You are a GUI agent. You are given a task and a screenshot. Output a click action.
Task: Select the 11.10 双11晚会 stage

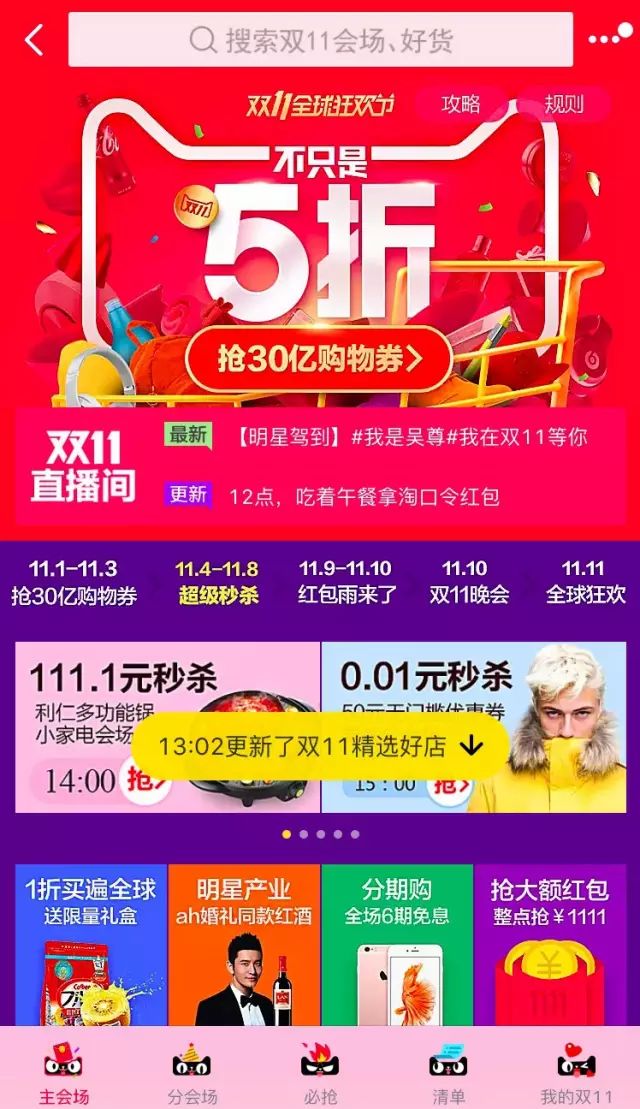[x=469, y=582]
